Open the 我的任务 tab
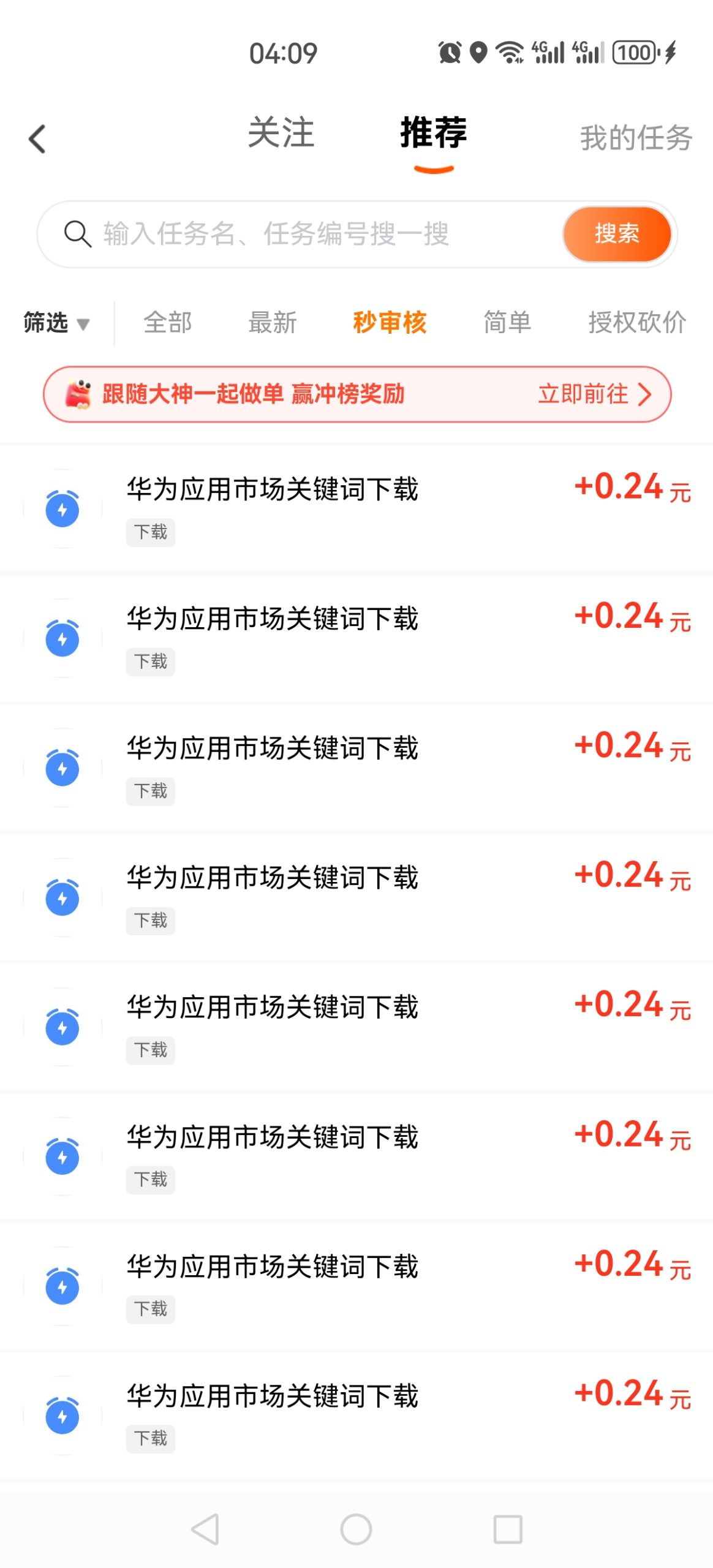The image size is (713, 1568). 635,138
